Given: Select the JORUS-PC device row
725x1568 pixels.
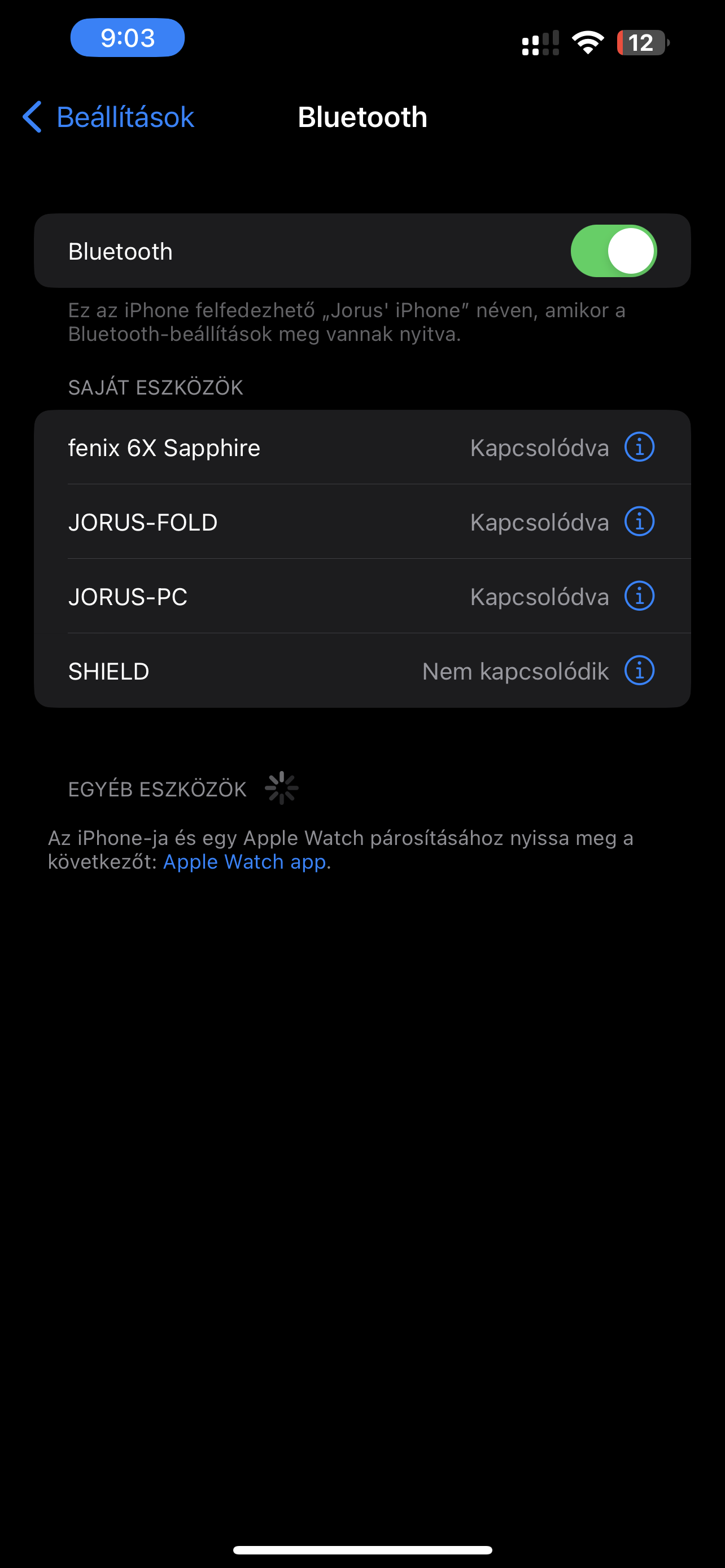Looking at the screenshot, I should [x=362, y=596].
